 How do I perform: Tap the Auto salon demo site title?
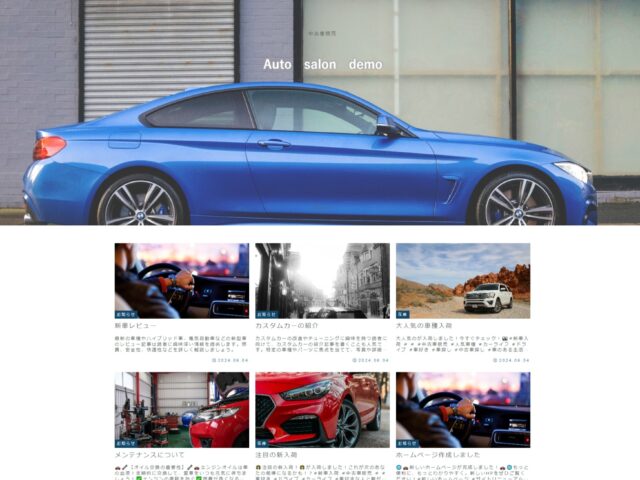click(x=322, y=64)
